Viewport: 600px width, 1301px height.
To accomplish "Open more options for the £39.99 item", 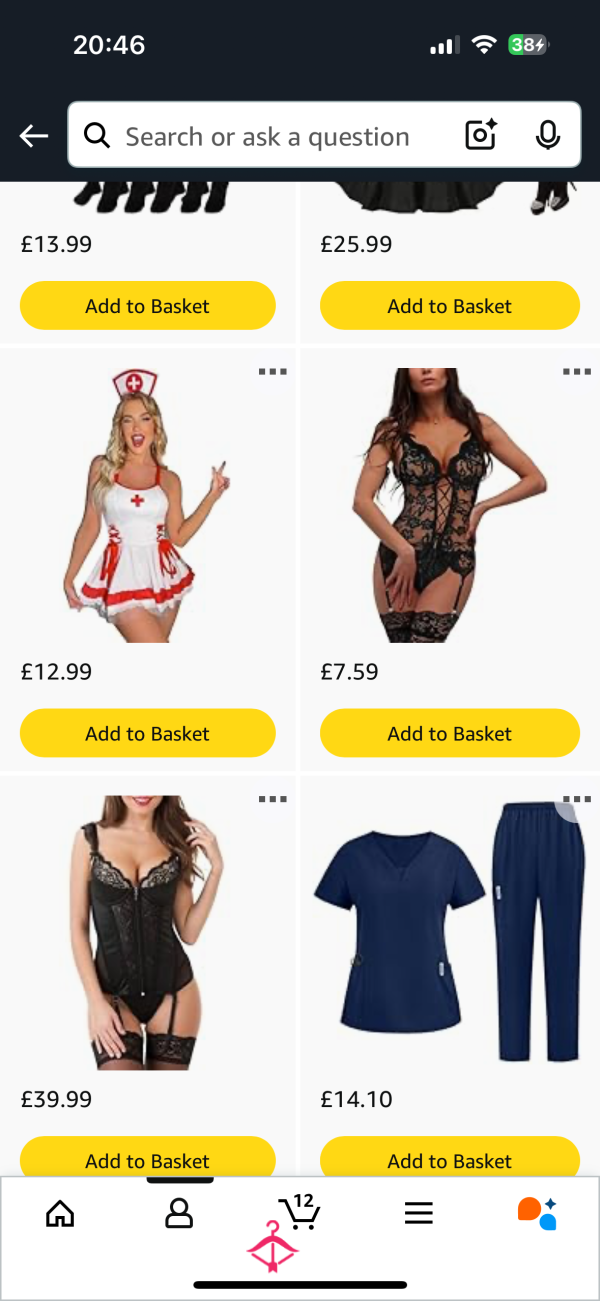I will click(x=272, y=798).
